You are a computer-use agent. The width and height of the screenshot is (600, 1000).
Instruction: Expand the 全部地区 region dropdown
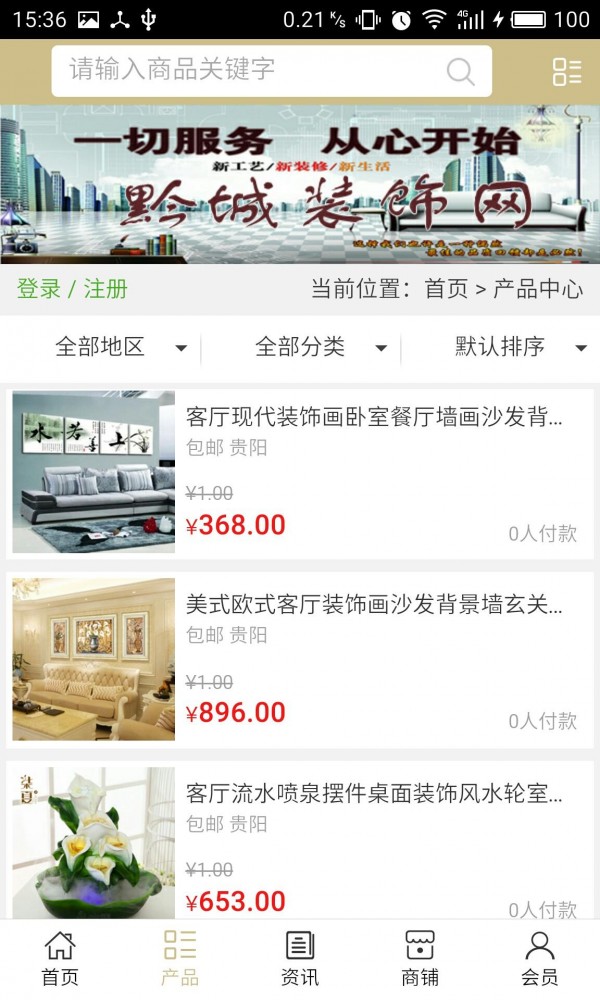pos(120,347)
